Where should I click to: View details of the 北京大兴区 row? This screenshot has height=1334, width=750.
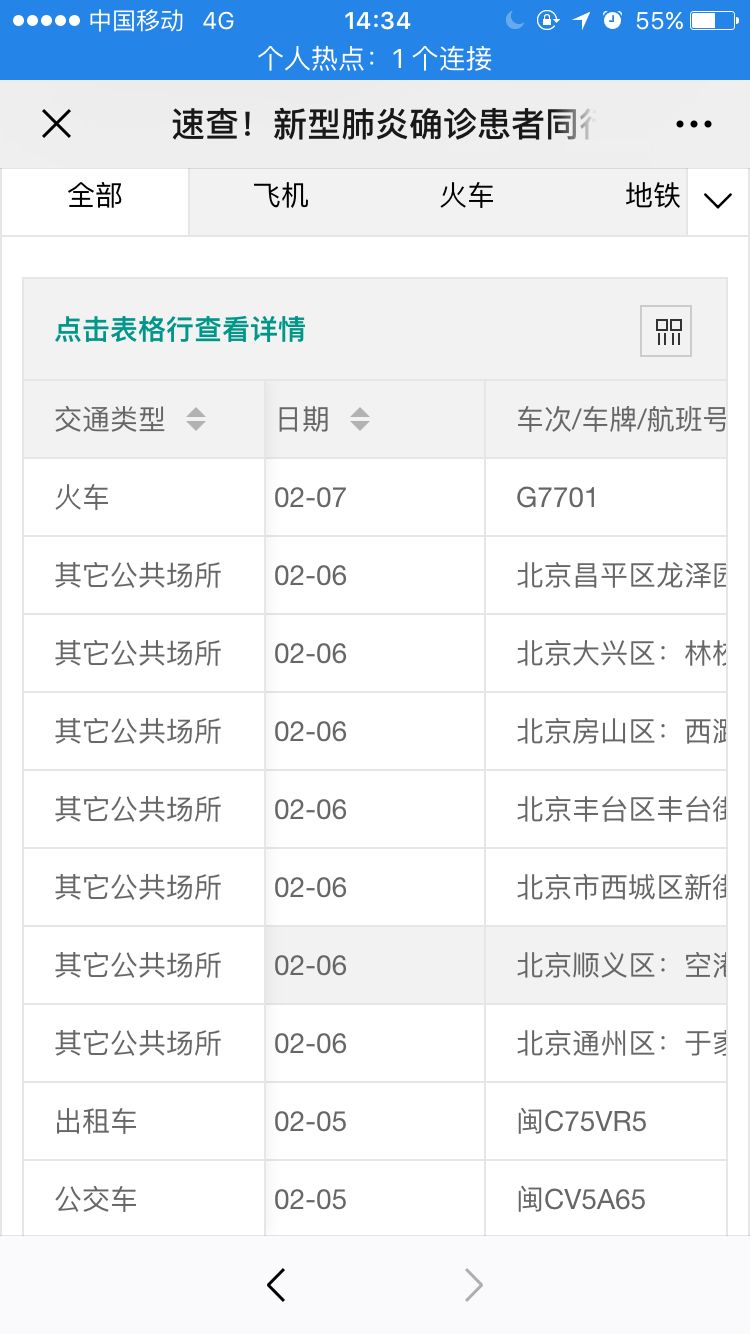click(375, 653)
